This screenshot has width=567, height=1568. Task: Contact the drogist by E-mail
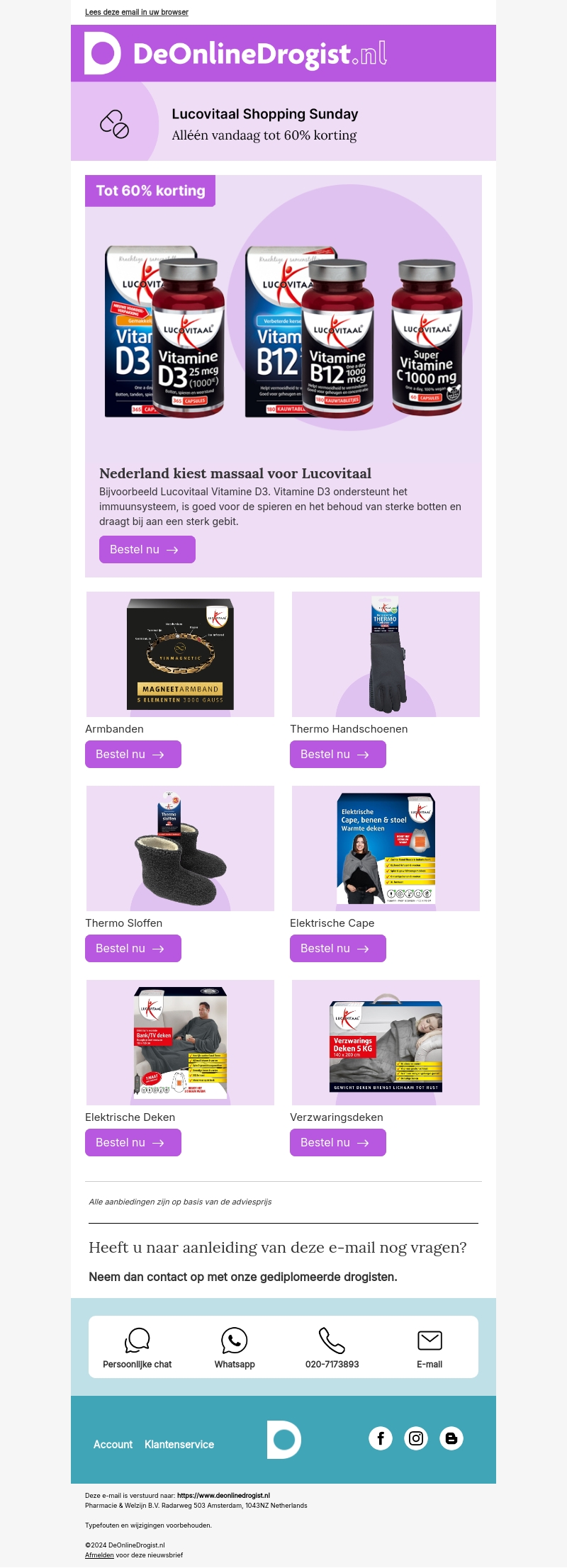[x=430, y=1348]
